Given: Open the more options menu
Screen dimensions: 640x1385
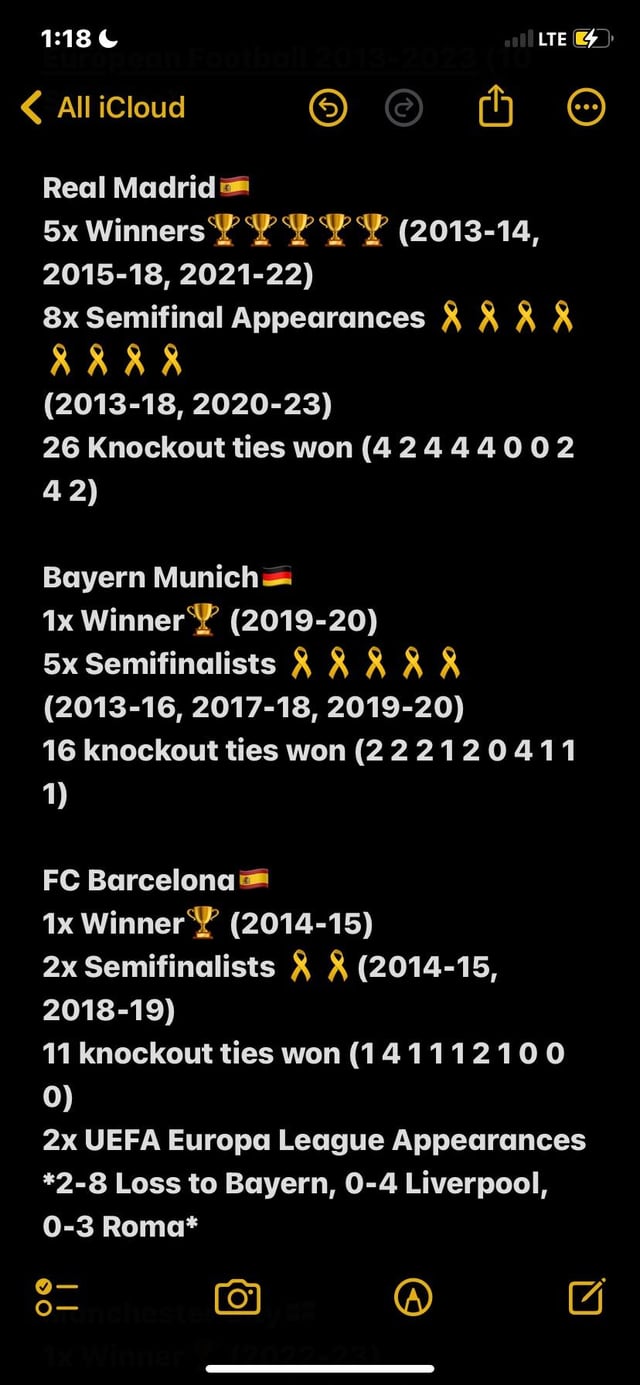Looking at the screenshot, I should pos(586,108).
